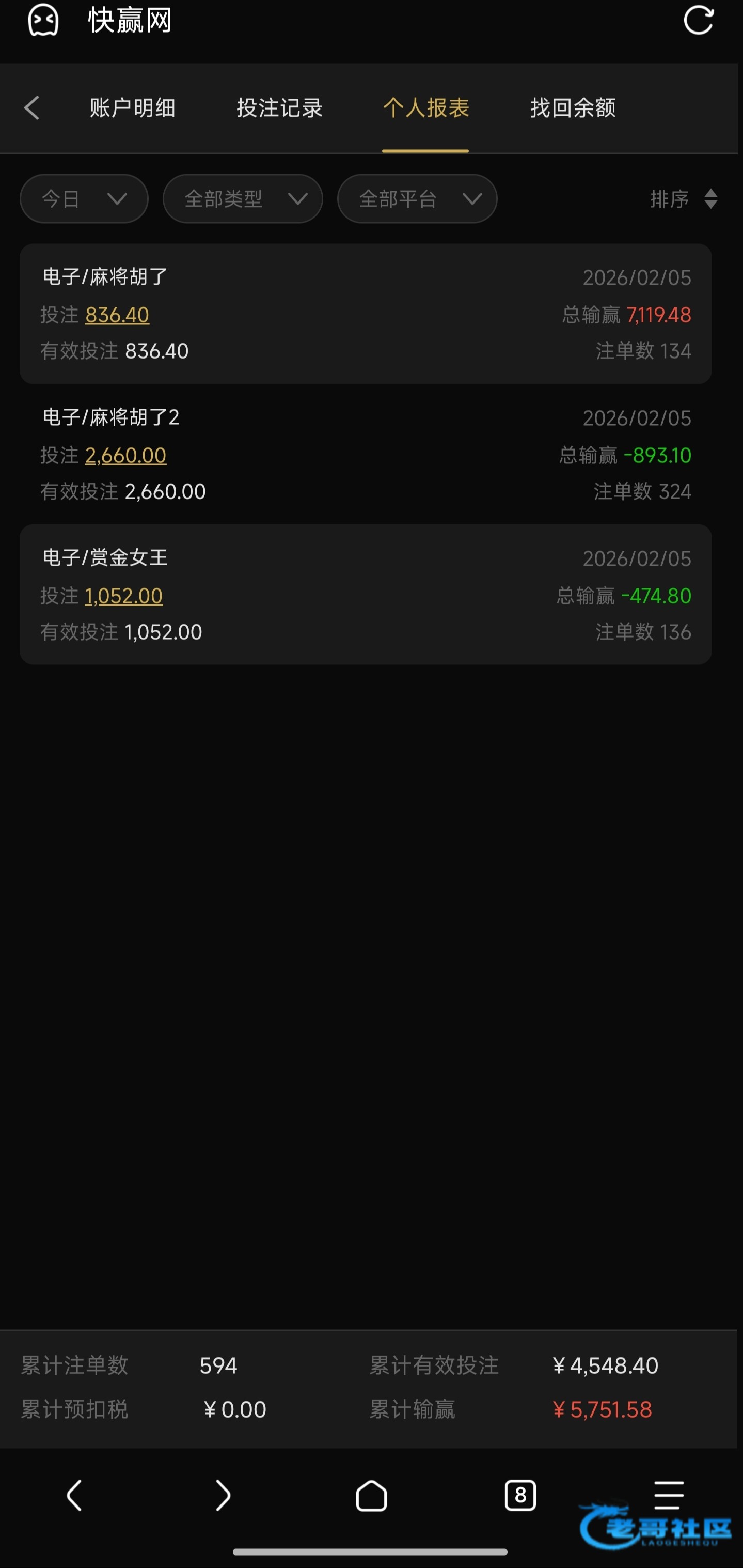Go to the browser home page
Viewport: 743px width, 1568px height.
[x=371, y=1496]
